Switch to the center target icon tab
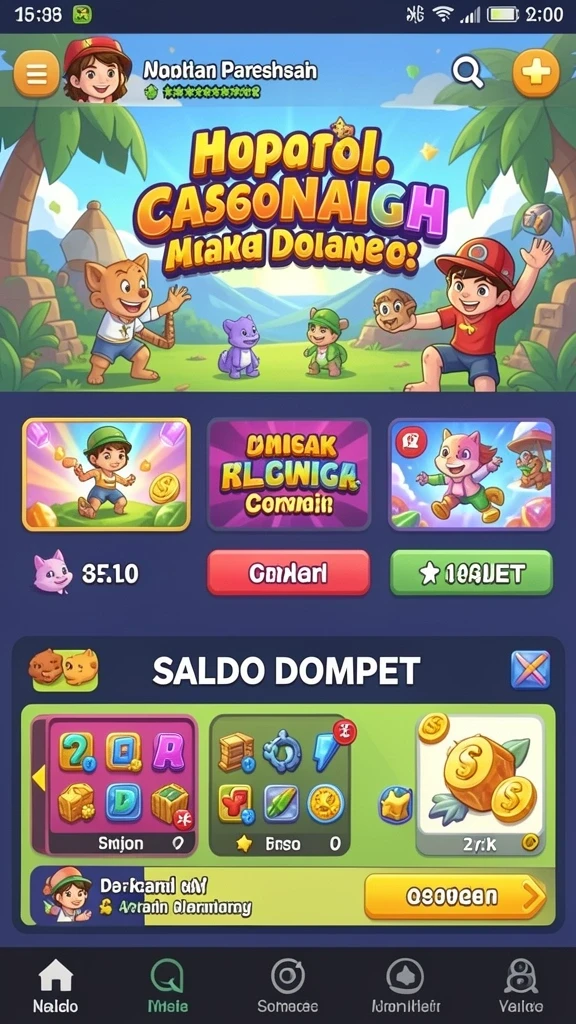Image resolution: width=576 pixels, height=1024 pixels. tap(288, 987)
